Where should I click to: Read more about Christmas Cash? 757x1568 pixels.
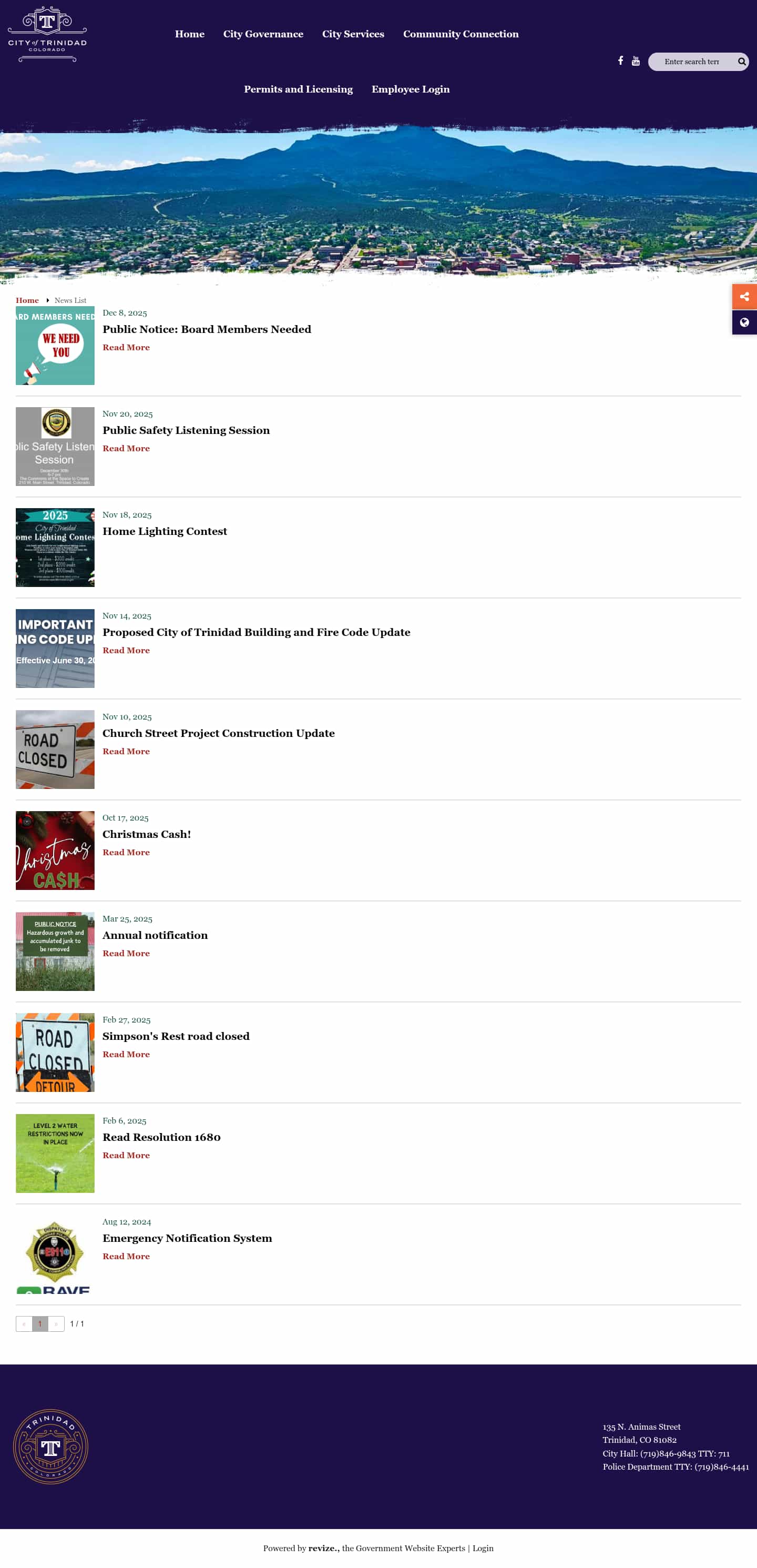click(126, 853)
